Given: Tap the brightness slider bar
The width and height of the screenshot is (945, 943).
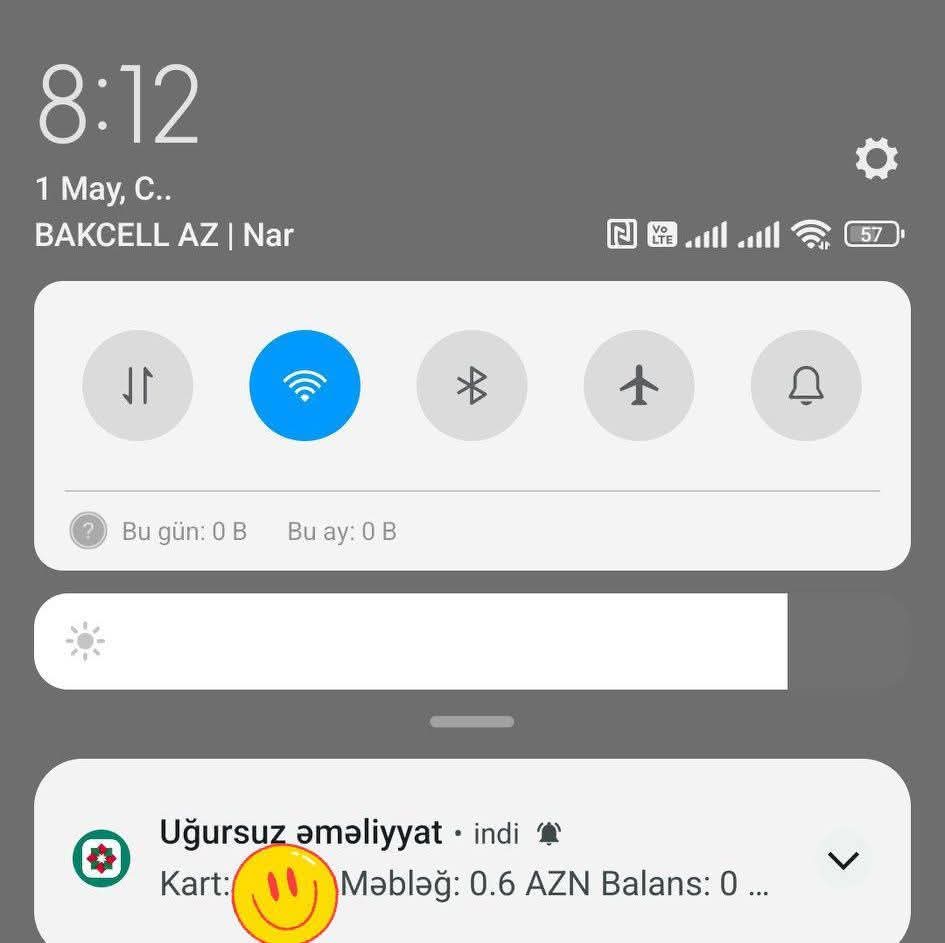Looking at the screenshot, I should tap(472, 641).
